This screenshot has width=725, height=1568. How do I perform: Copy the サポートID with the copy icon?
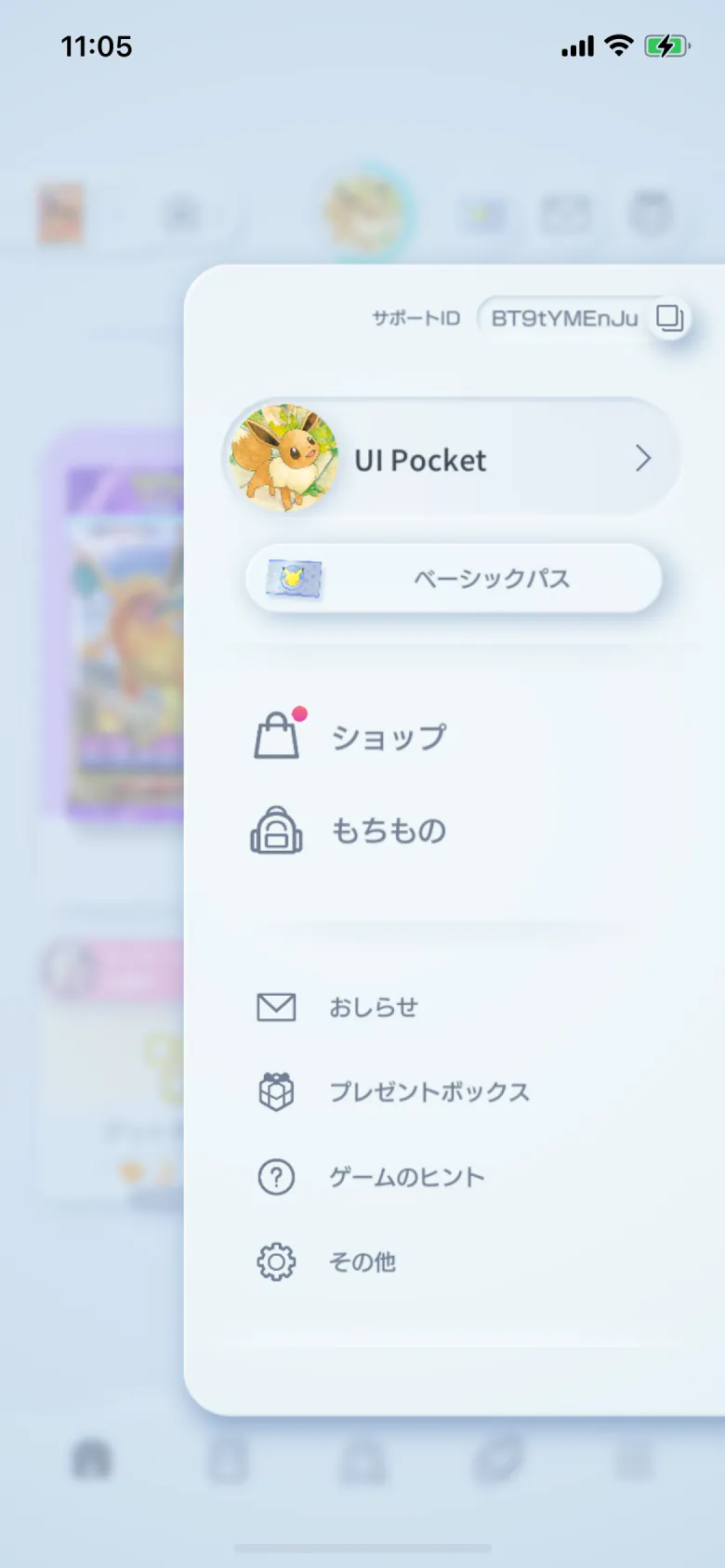(668, 318)
